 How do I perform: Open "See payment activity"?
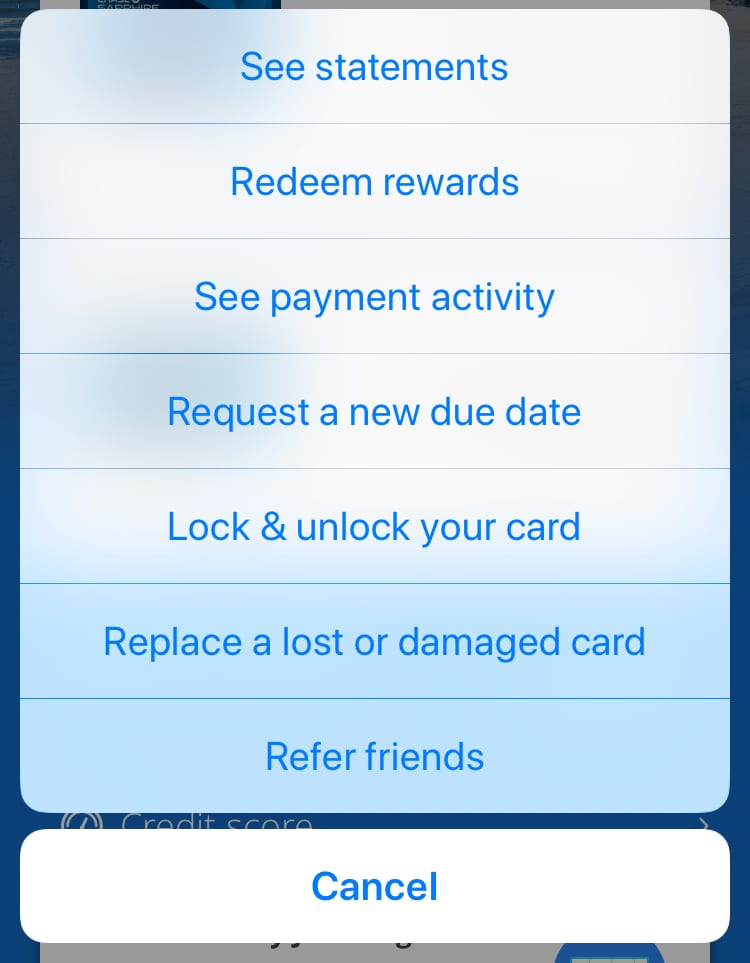coord(374,296)
